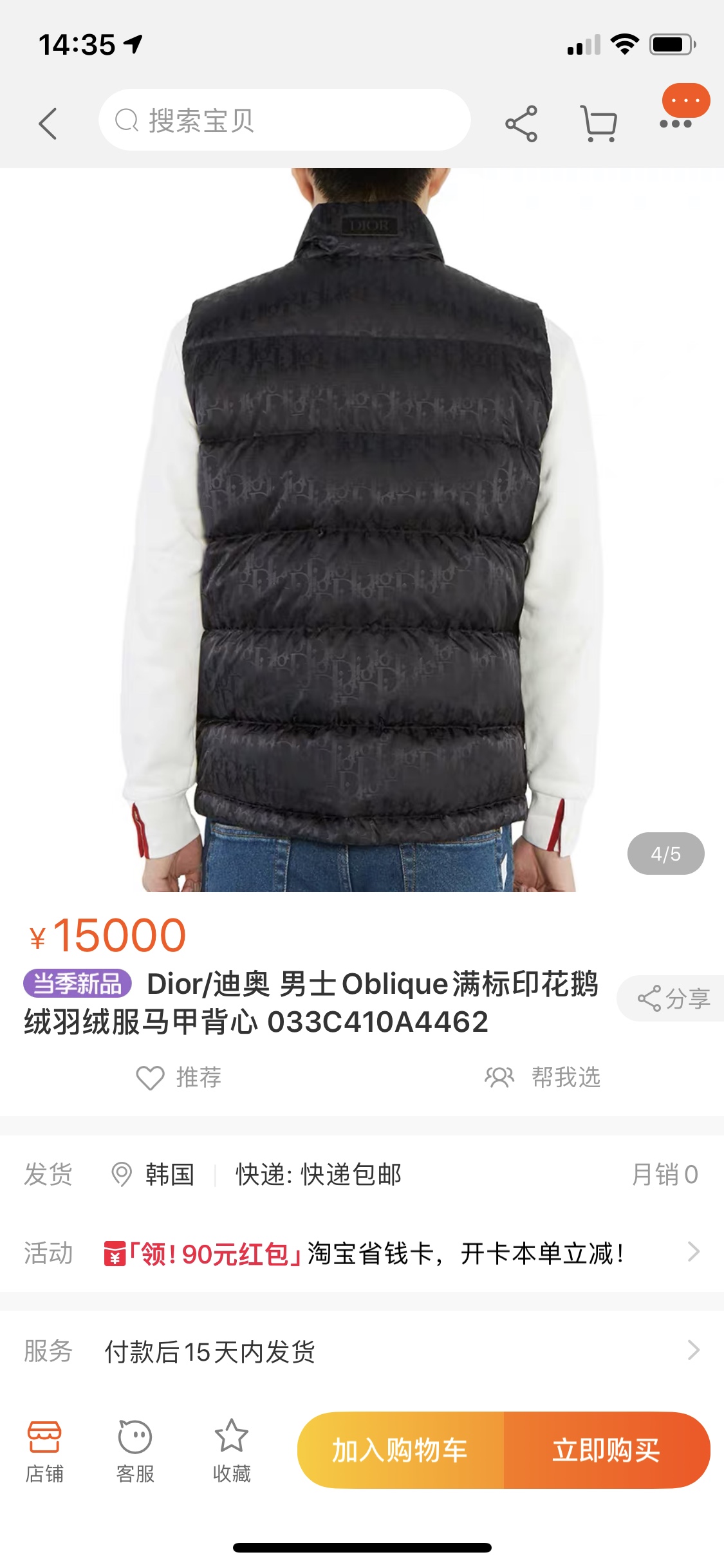The image size is (724, 1568).
Task: Visit the seller's 店铺
Action: click(44, 1450)
